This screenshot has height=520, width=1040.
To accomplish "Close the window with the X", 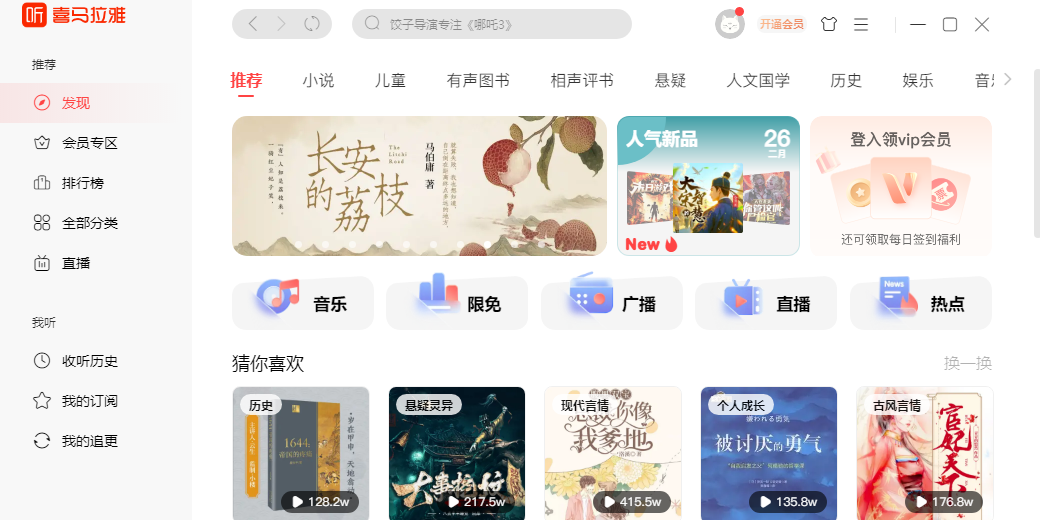I will click(x=982, y=24).
